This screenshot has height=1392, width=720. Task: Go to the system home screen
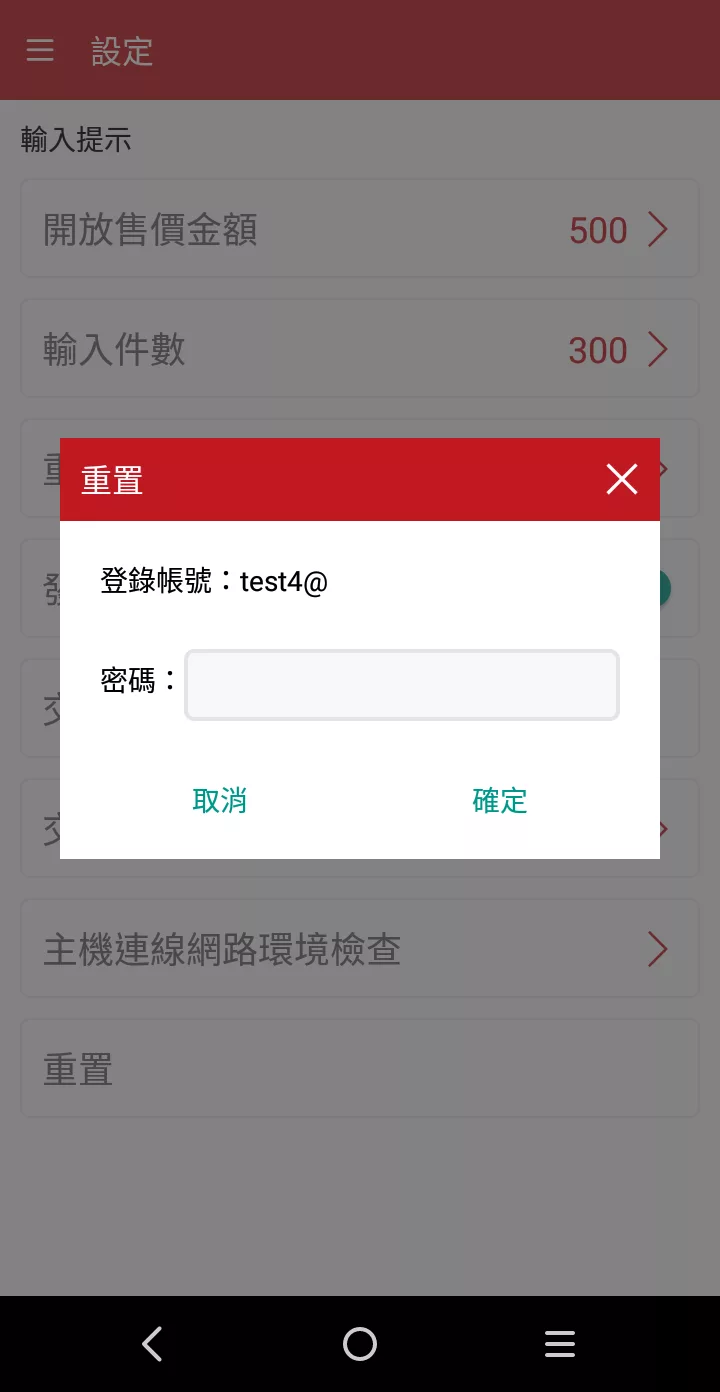click(x=360, y=1344)
